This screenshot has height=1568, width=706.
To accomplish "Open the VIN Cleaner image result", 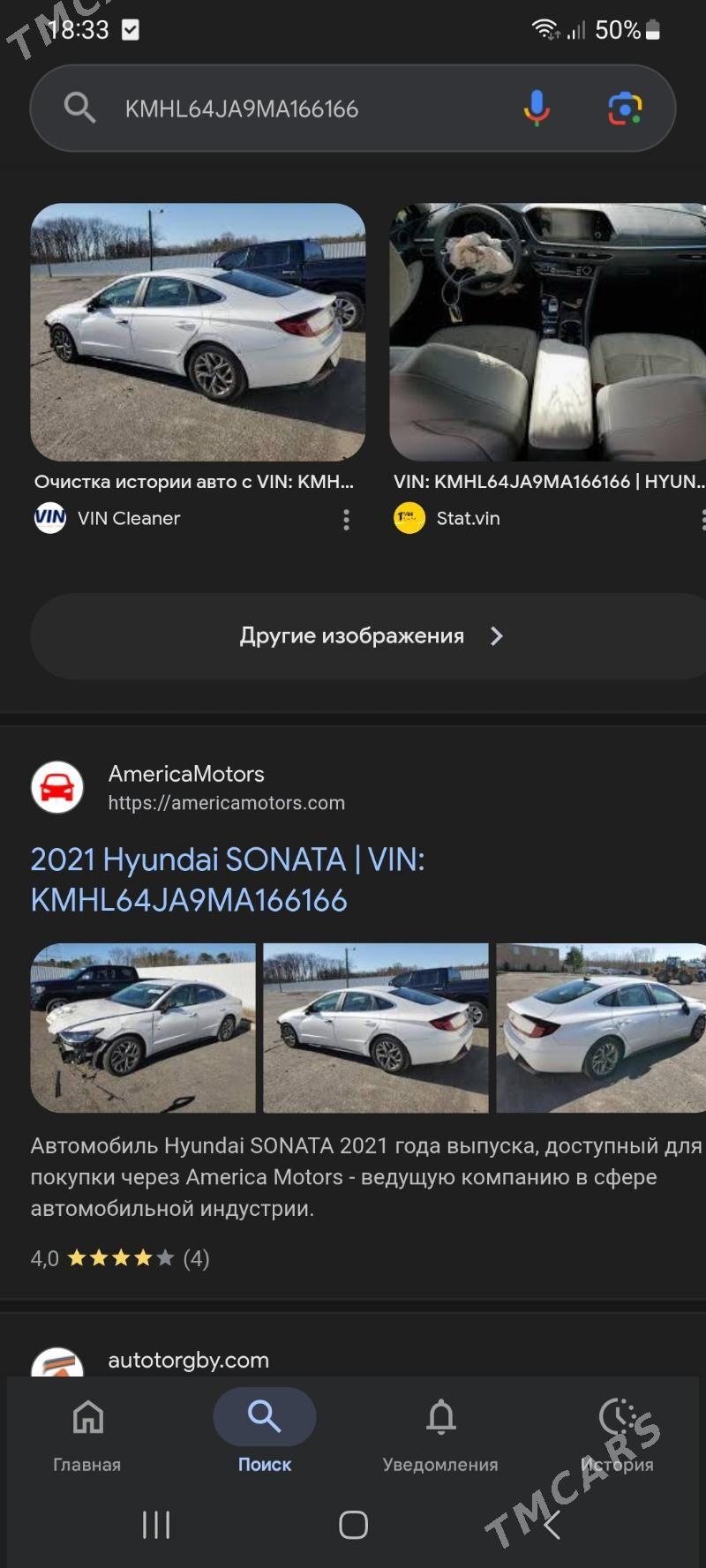I will [198, 333].
